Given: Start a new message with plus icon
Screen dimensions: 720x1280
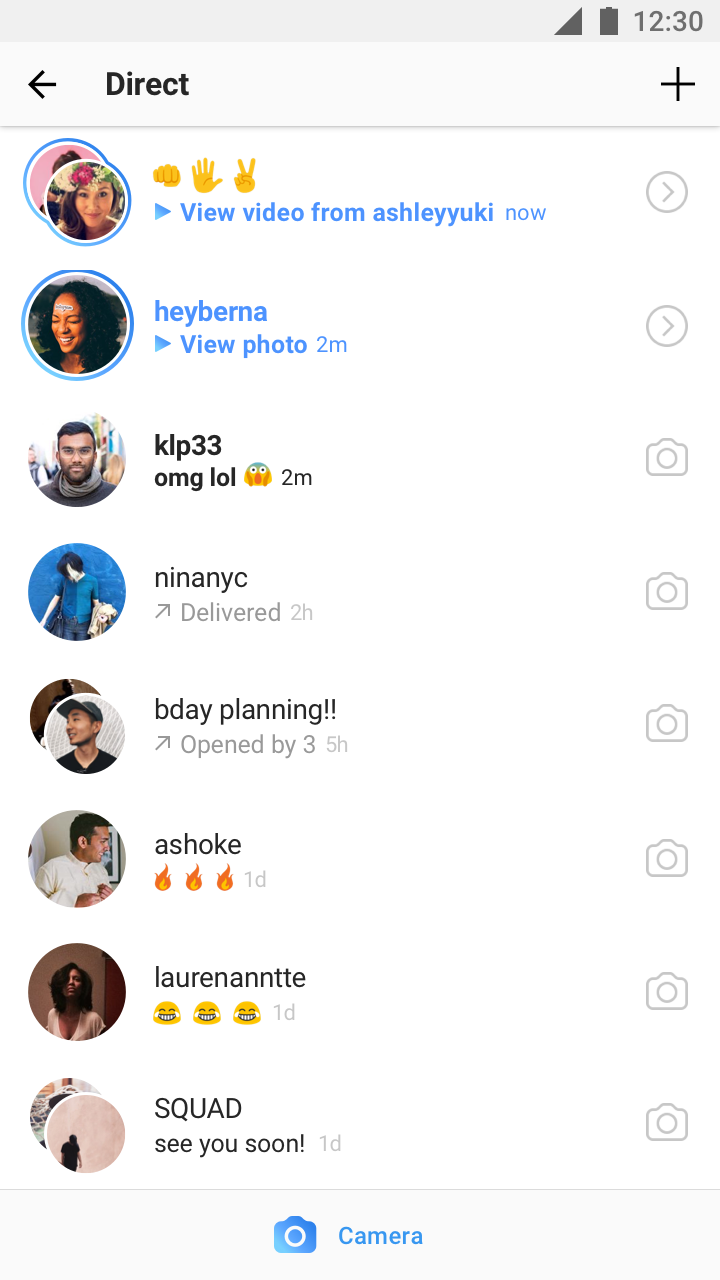Looking at the screenshot, I should (x=677, y=85).
